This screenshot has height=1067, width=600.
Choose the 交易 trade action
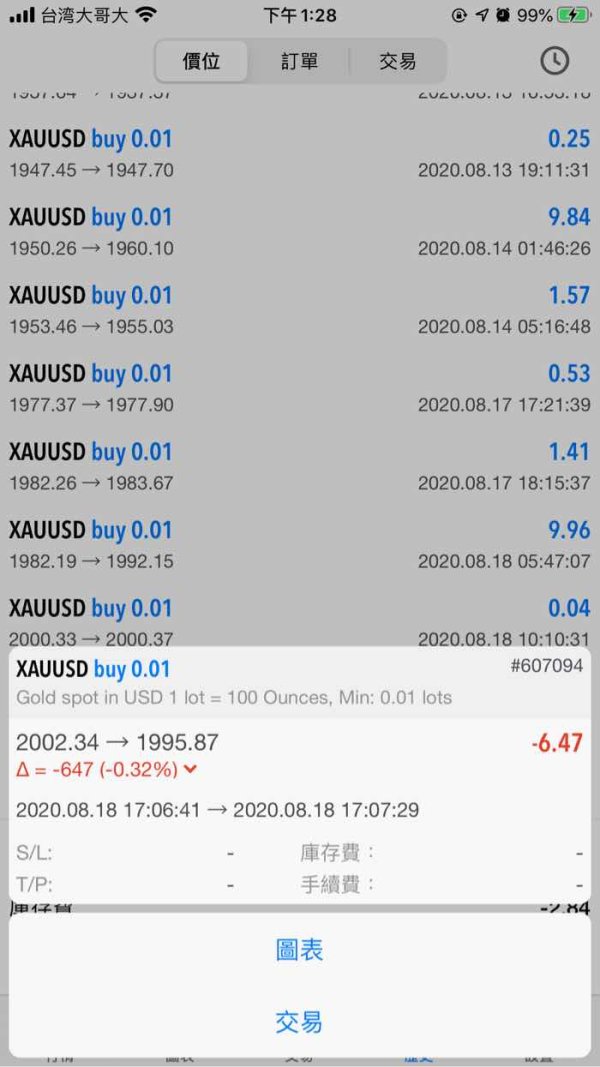[299, 1022]
